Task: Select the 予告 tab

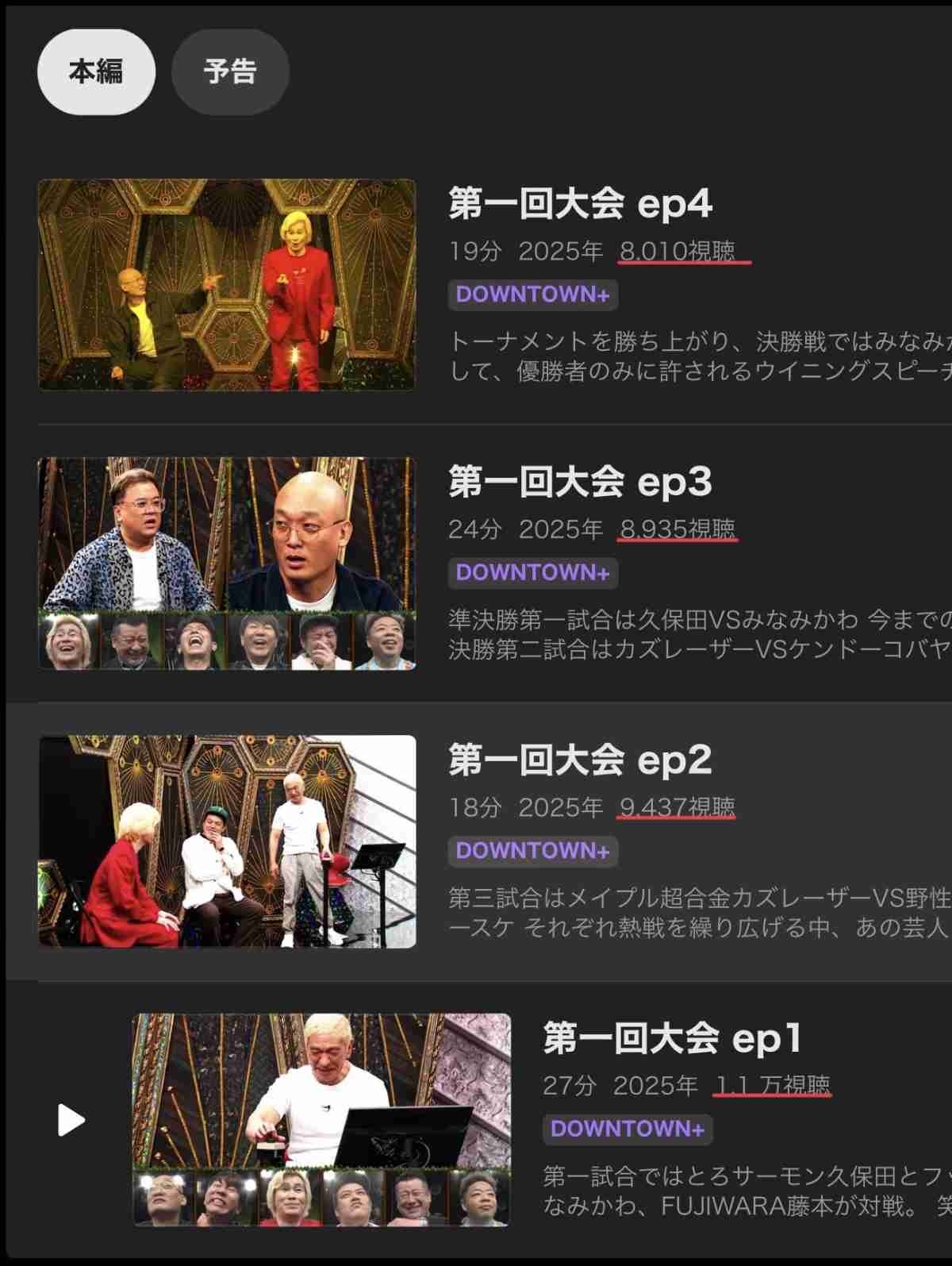Action: [x=230, y=72]
